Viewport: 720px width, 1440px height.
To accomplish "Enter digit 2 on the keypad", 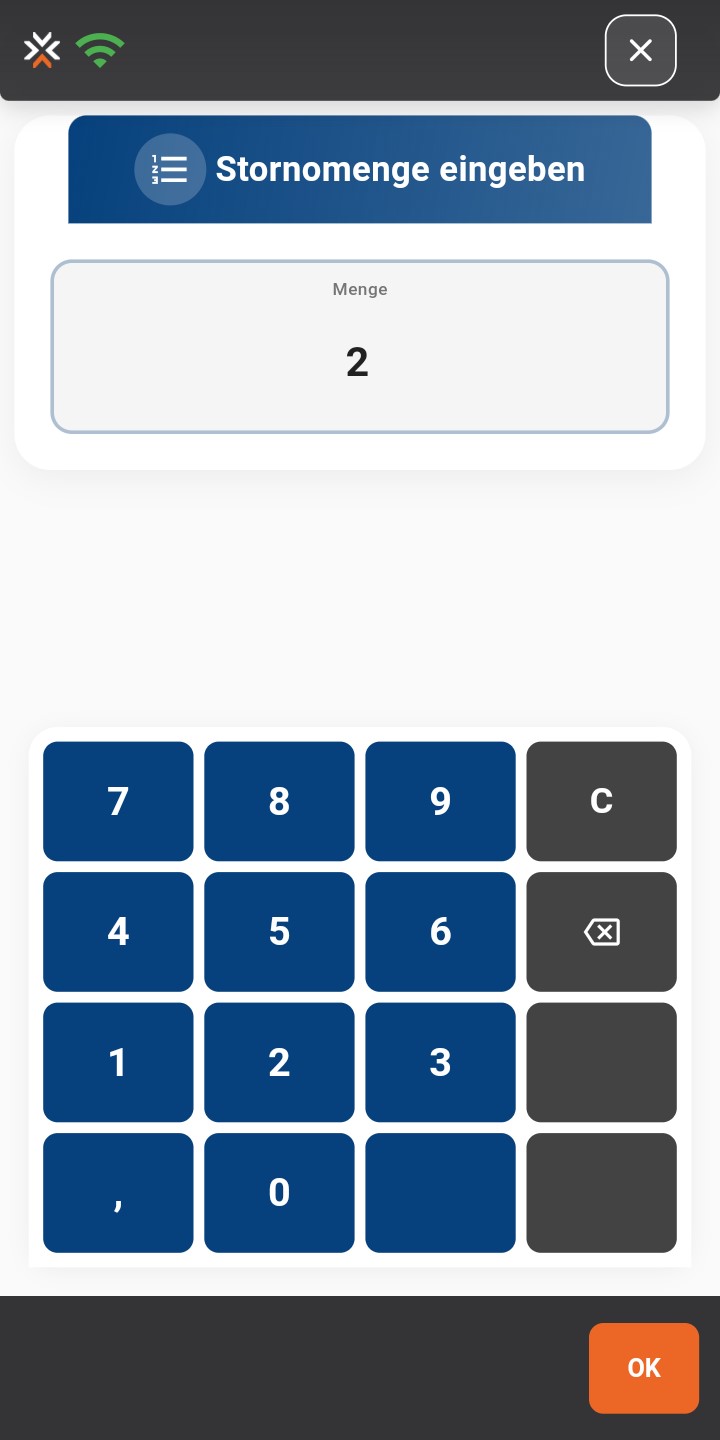I will (x=279, y=1062).
